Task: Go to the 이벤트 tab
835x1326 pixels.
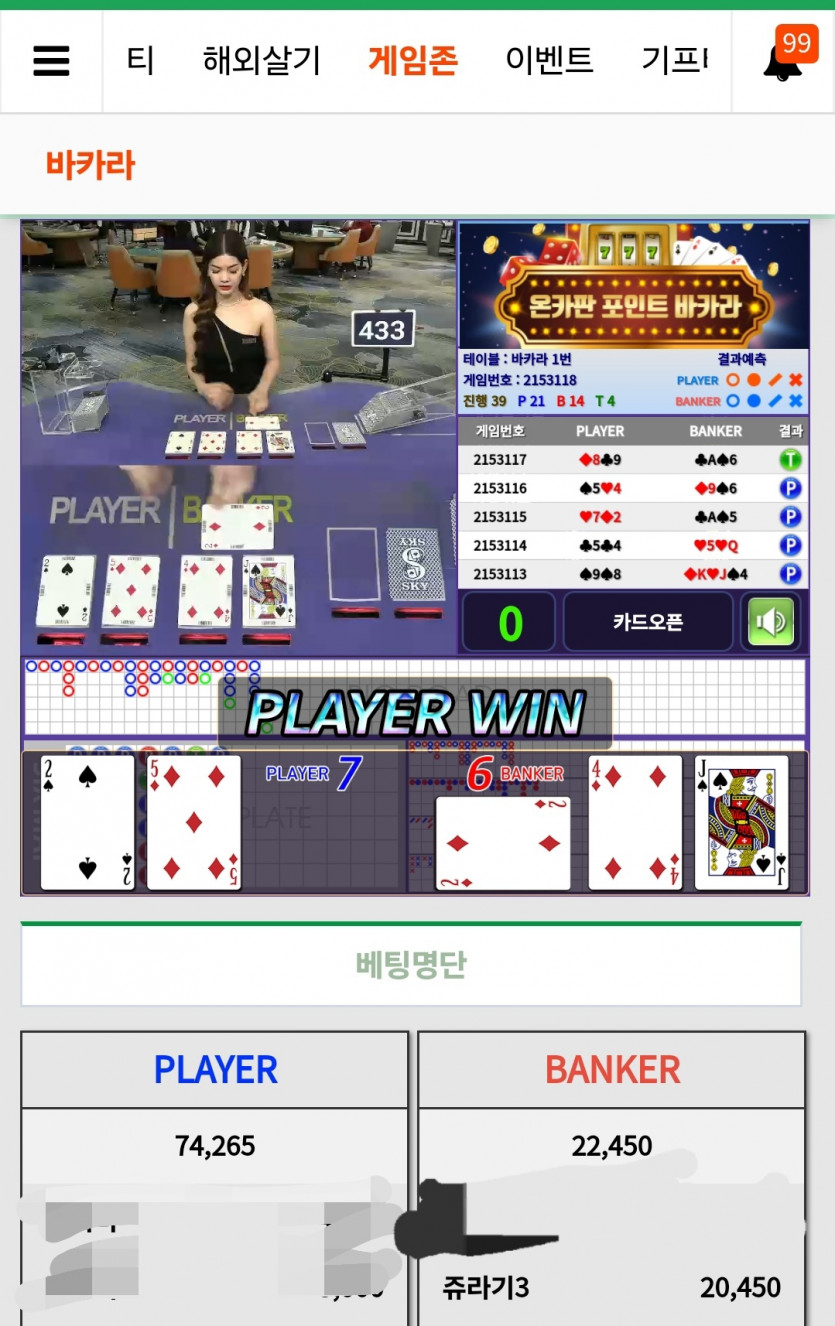Action: pos(549,62)
